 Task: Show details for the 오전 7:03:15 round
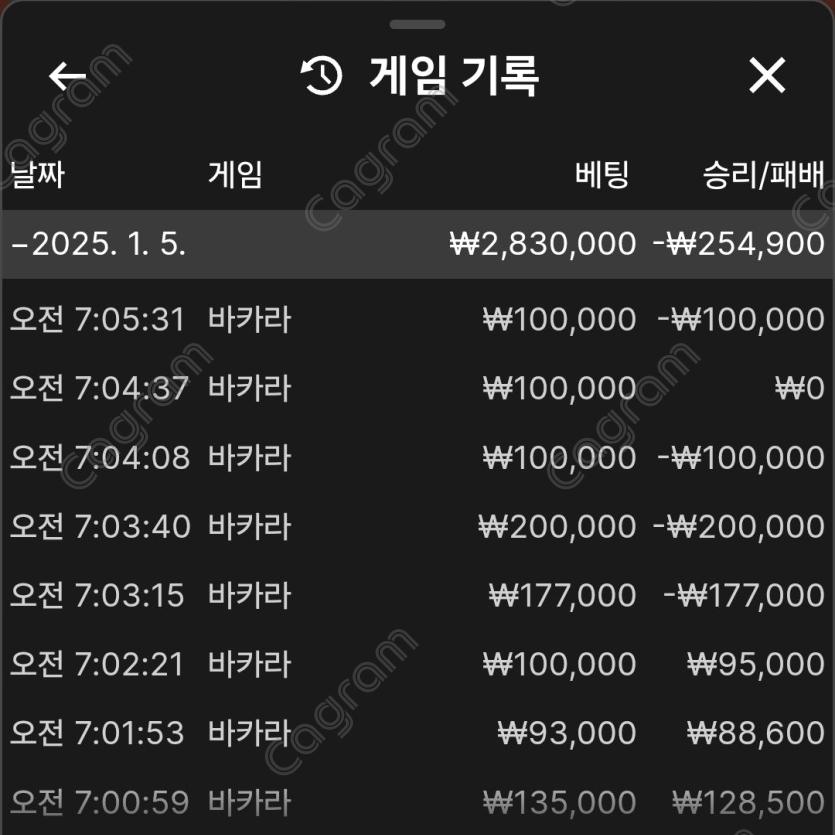pyautogui.click(x=417, y=596)
